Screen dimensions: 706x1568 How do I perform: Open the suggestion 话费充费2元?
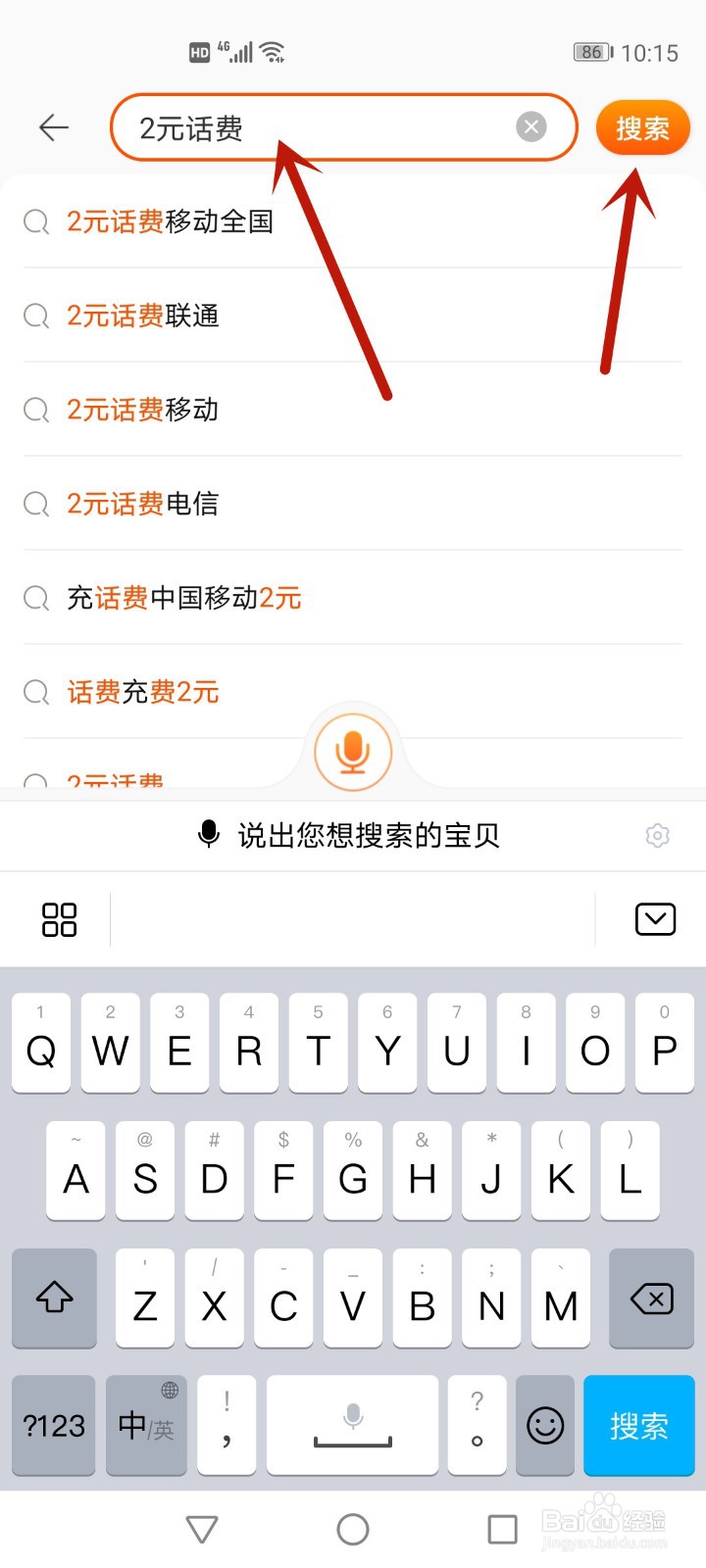[x=353, y=692]
